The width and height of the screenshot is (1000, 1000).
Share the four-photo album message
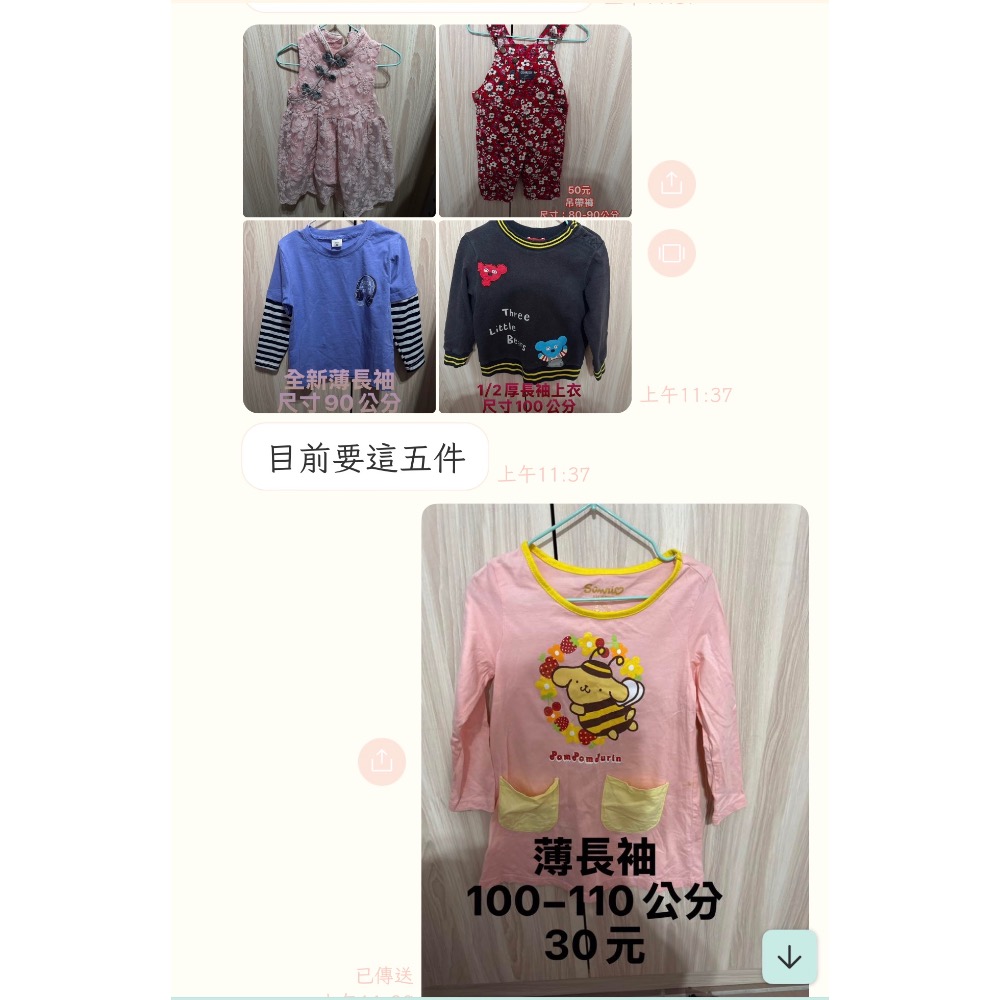click(672, 184)
